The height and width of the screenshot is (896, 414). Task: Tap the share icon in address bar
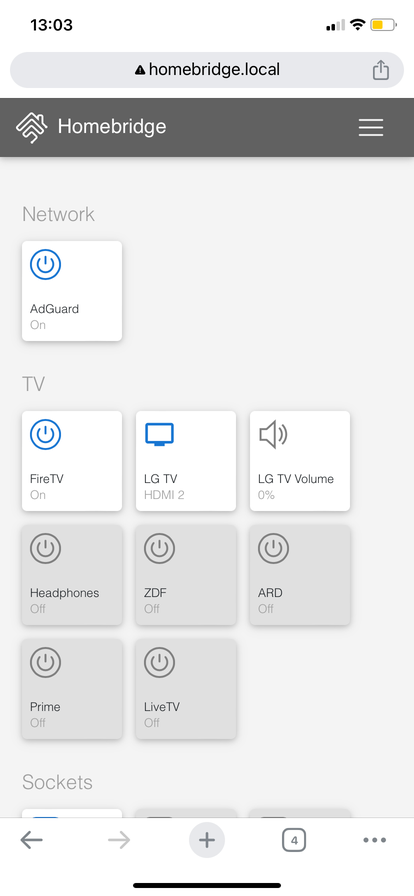point(381,70)
